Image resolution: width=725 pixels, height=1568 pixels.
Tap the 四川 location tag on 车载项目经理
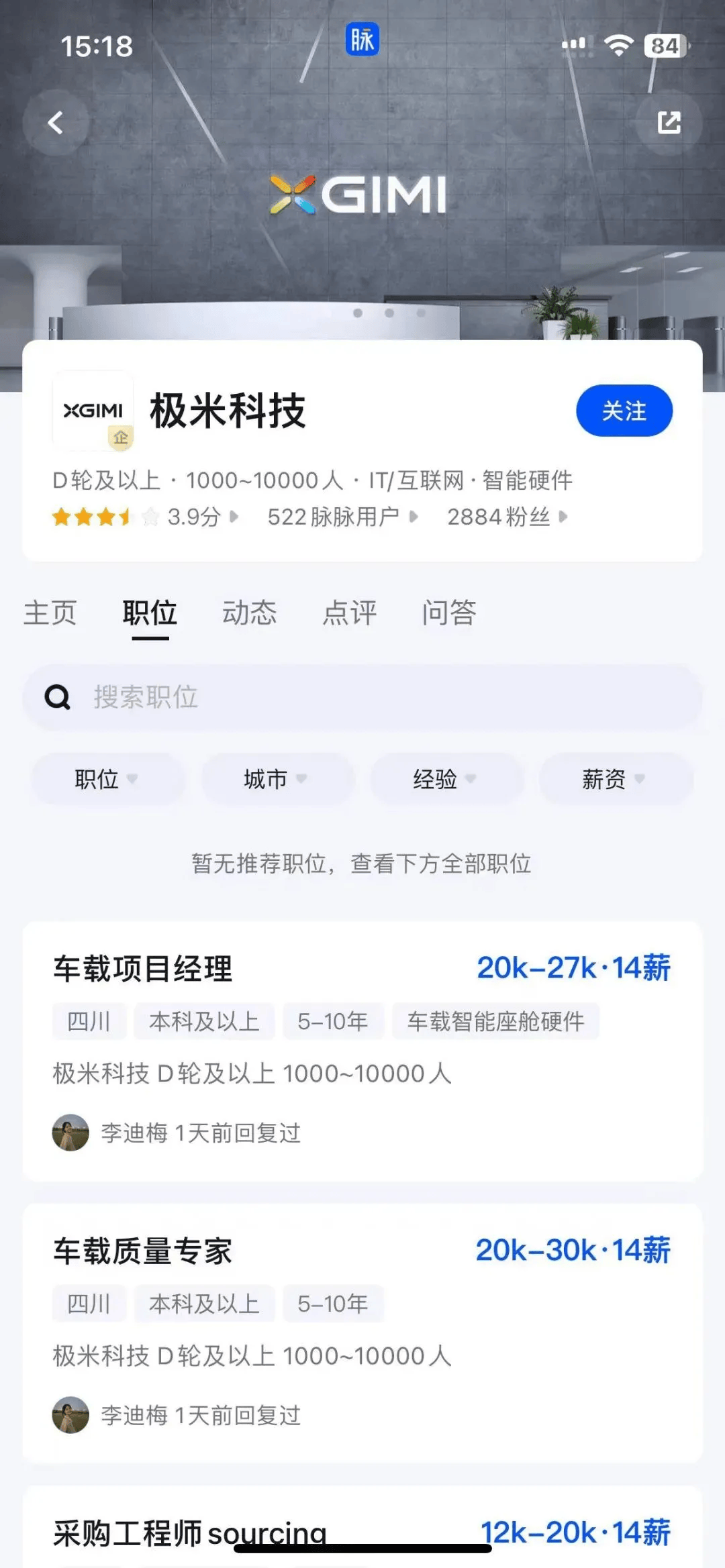coord(90,1021)
